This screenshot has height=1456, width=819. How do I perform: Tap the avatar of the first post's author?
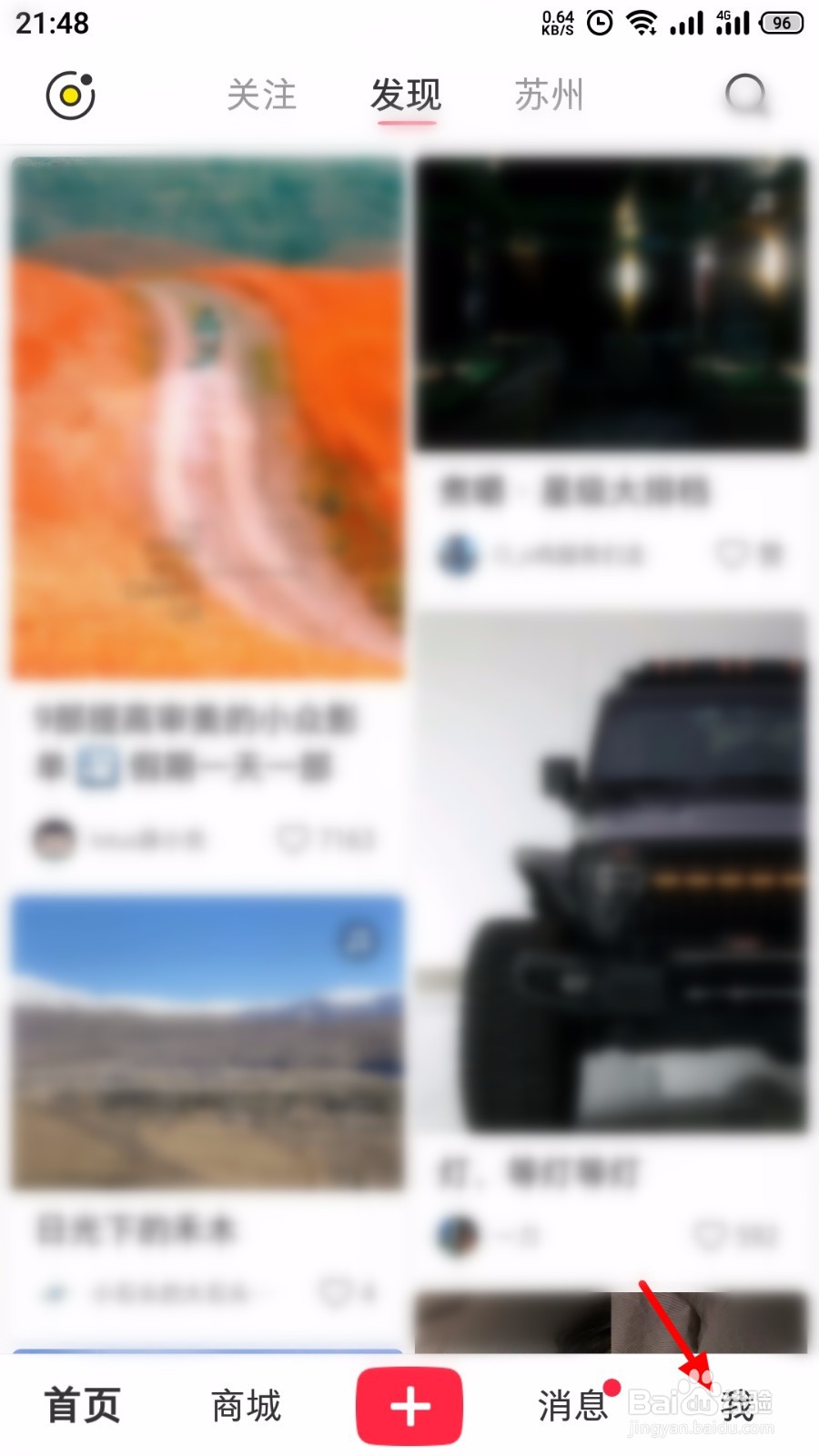click(x=52, y=837)
